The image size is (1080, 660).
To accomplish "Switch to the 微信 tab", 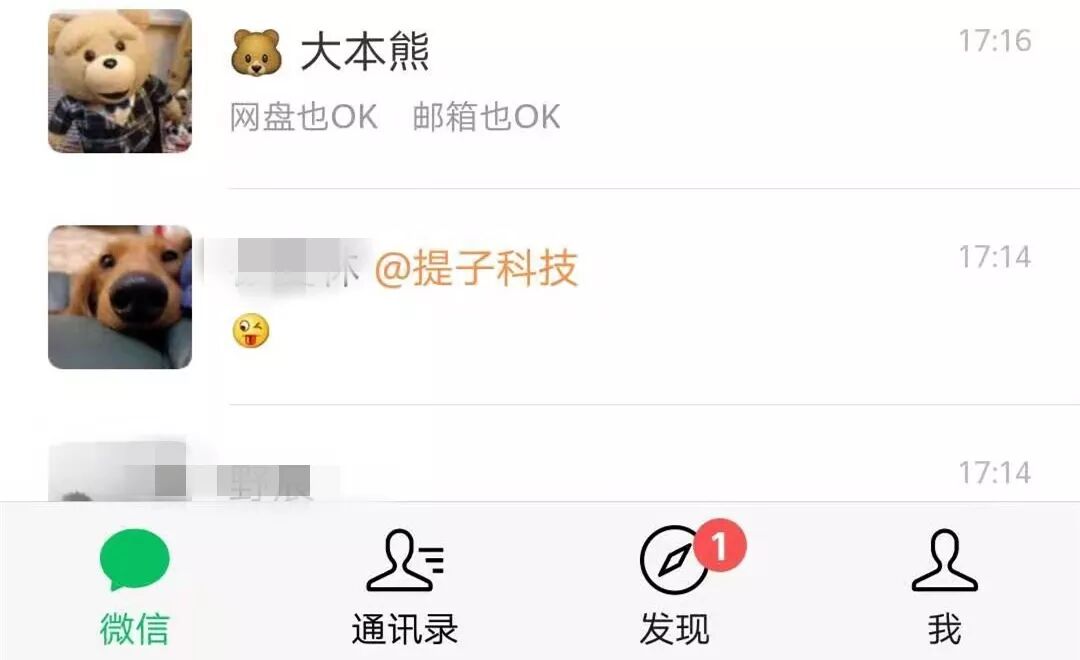I will [134, 586].
